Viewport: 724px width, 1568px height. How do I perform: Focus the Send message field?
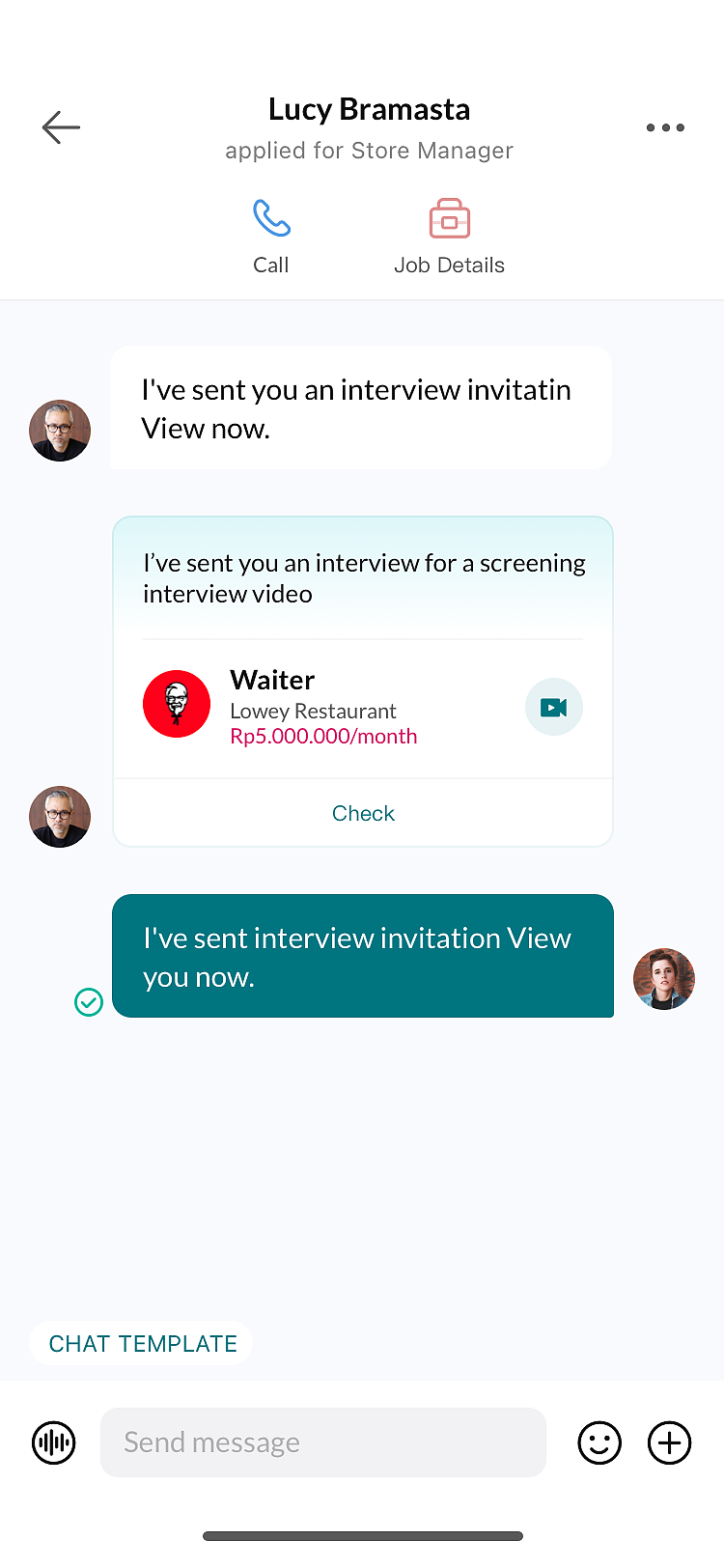323,1442
